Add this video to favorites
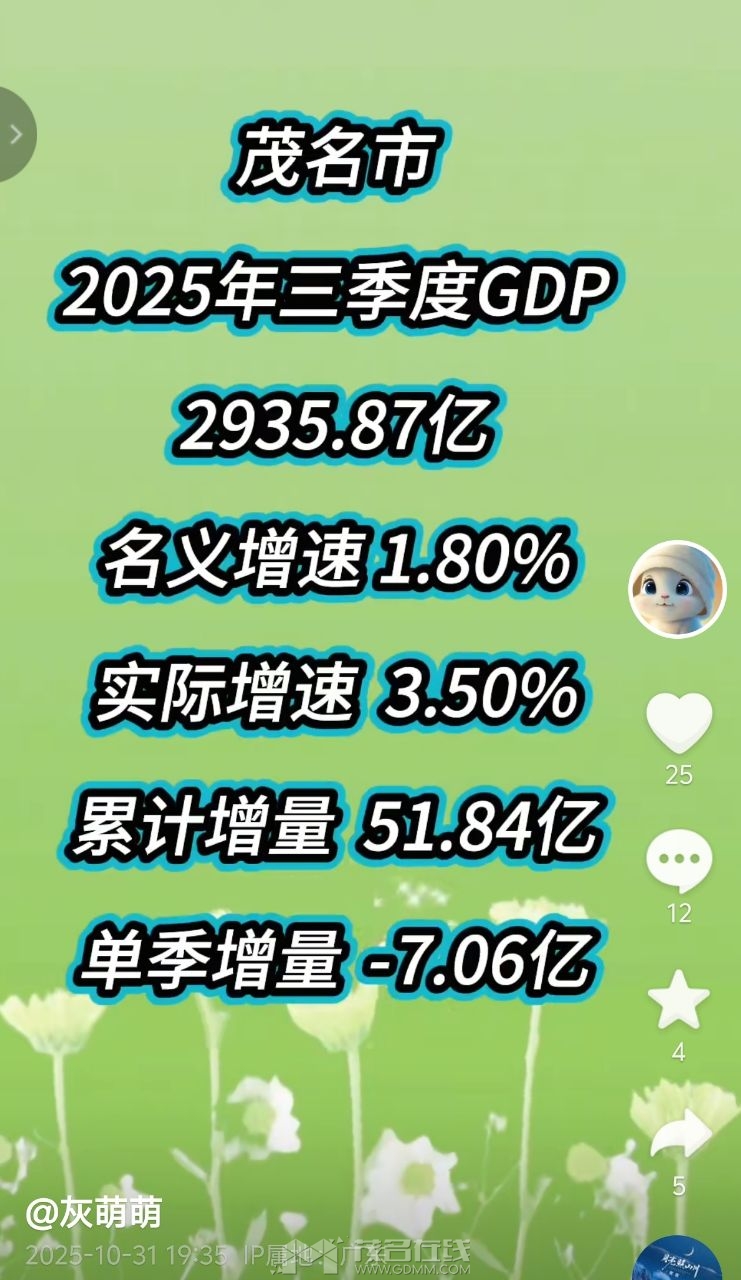Image resolution: width=741 pixels, height=1280 pixels. (679, 1001)
